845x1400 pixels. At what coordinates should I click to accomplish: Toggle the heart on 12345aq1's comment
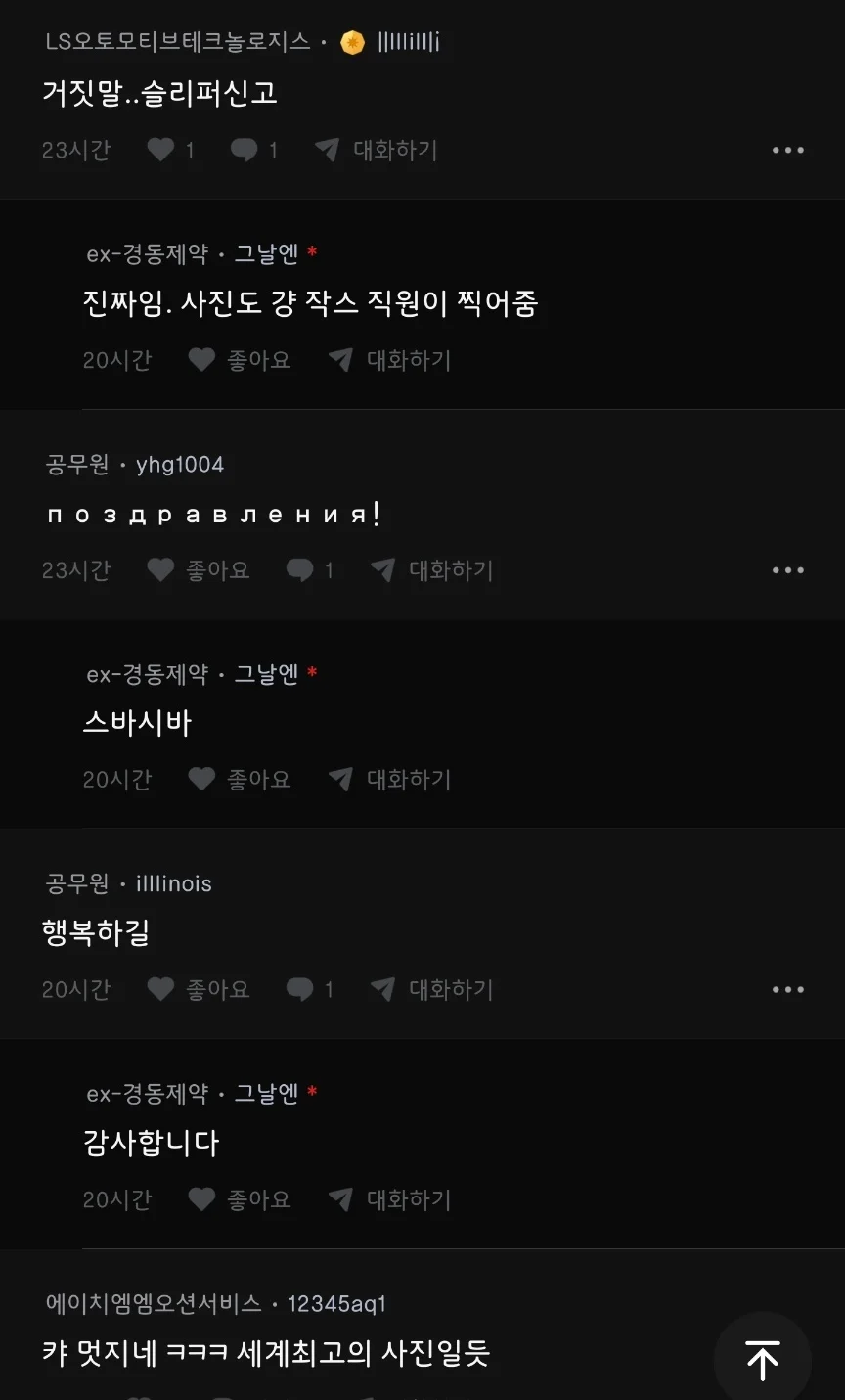point(142,1397)
